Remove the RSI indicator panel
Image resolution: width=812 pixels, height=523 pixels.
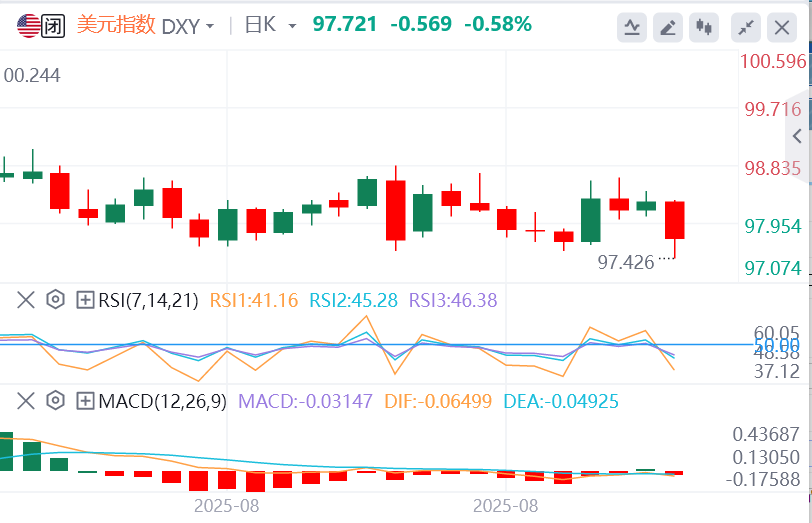(27, 299)
